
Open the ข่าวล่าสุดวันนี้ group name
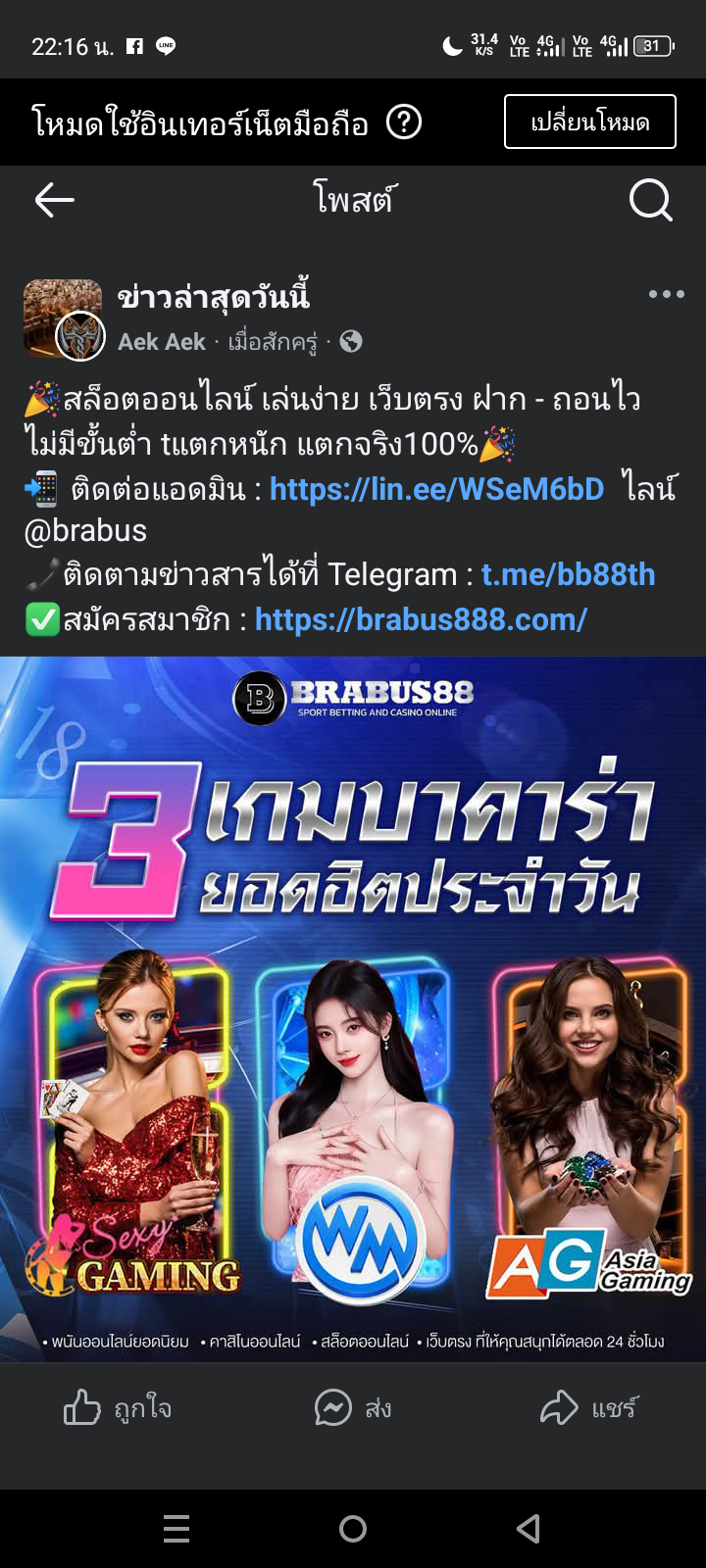pos(213,296)
